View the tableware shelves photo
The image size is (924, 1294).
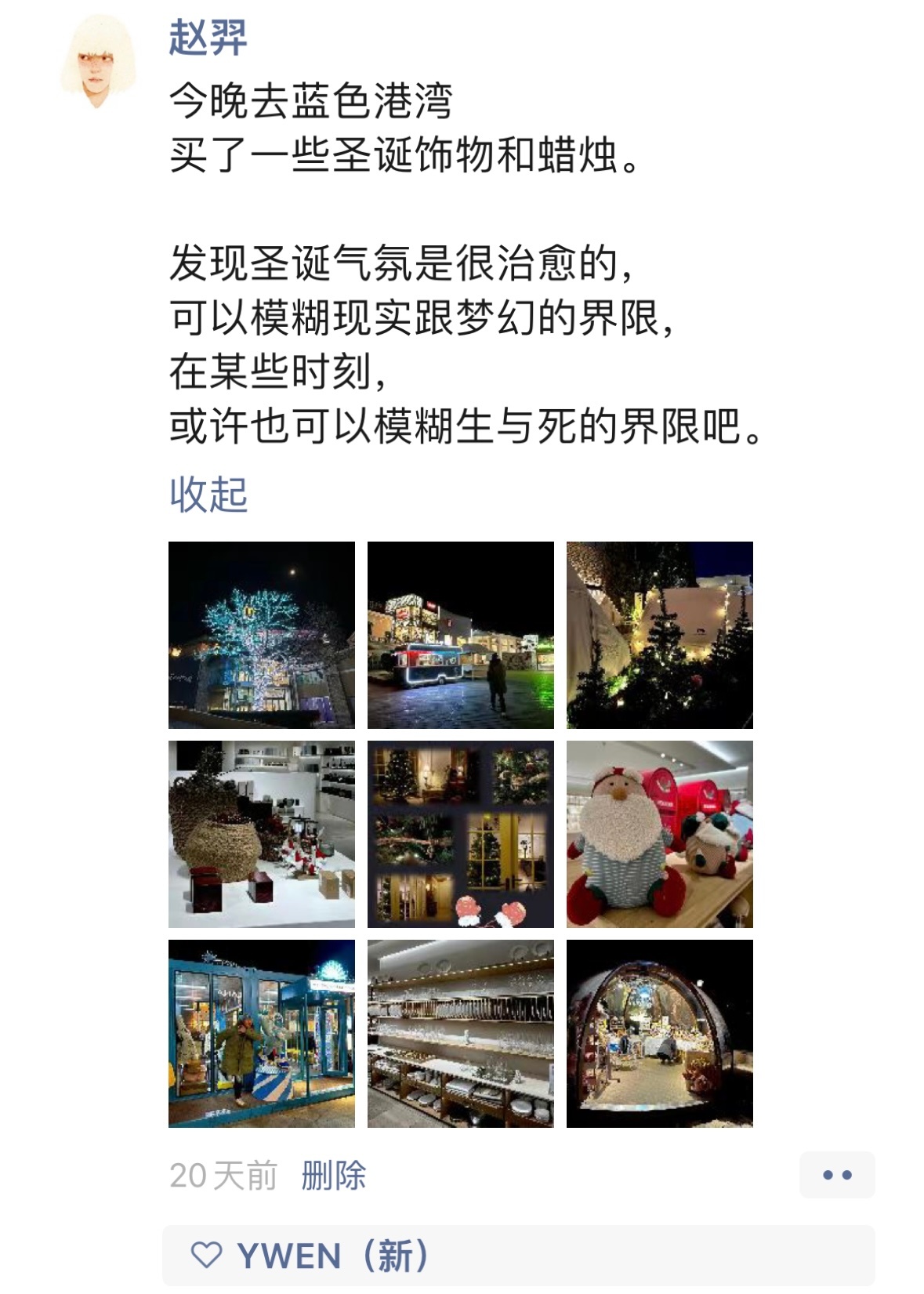(x=460, y=1033)
